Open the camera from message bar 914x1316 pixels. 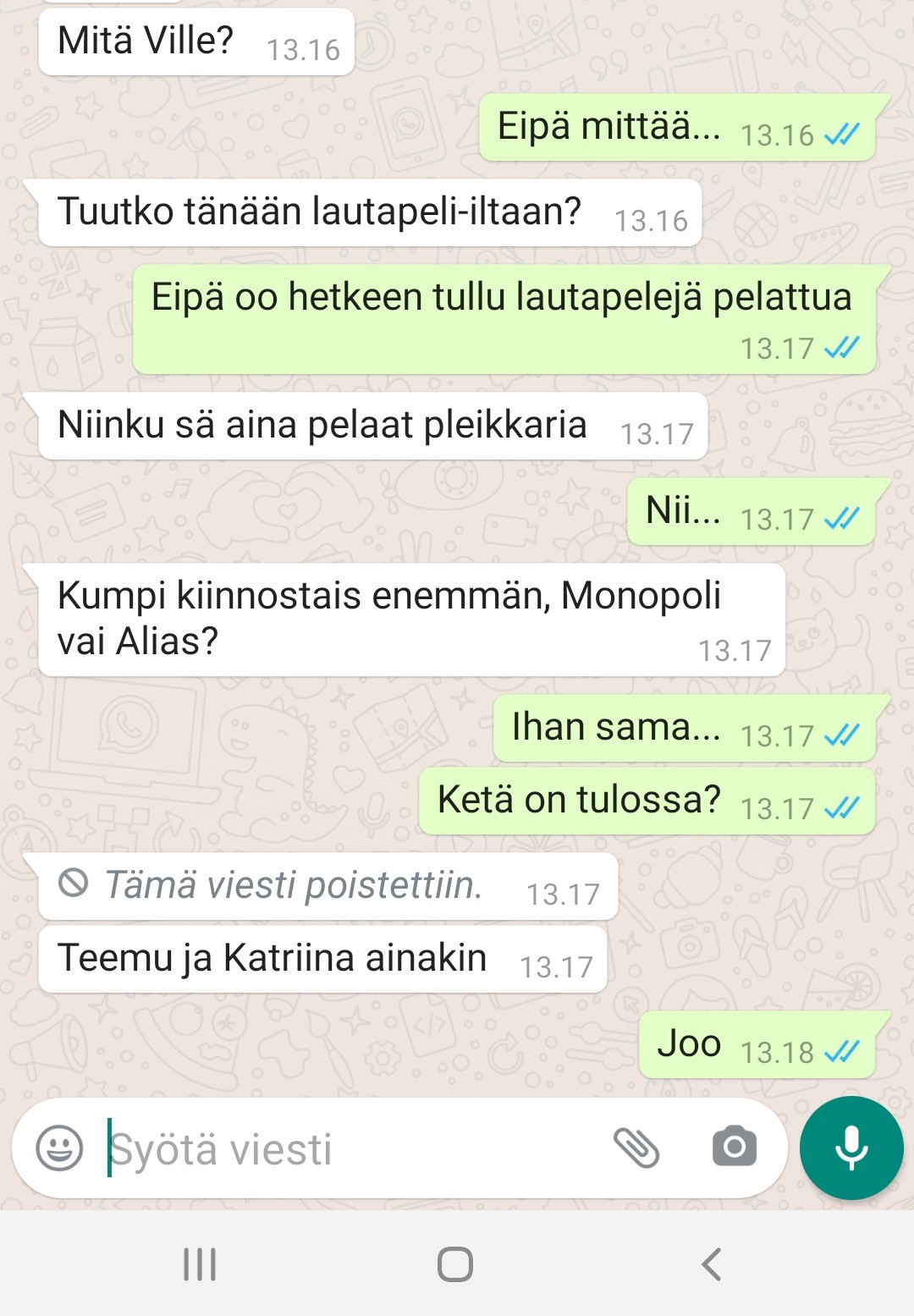[734, 1147]
